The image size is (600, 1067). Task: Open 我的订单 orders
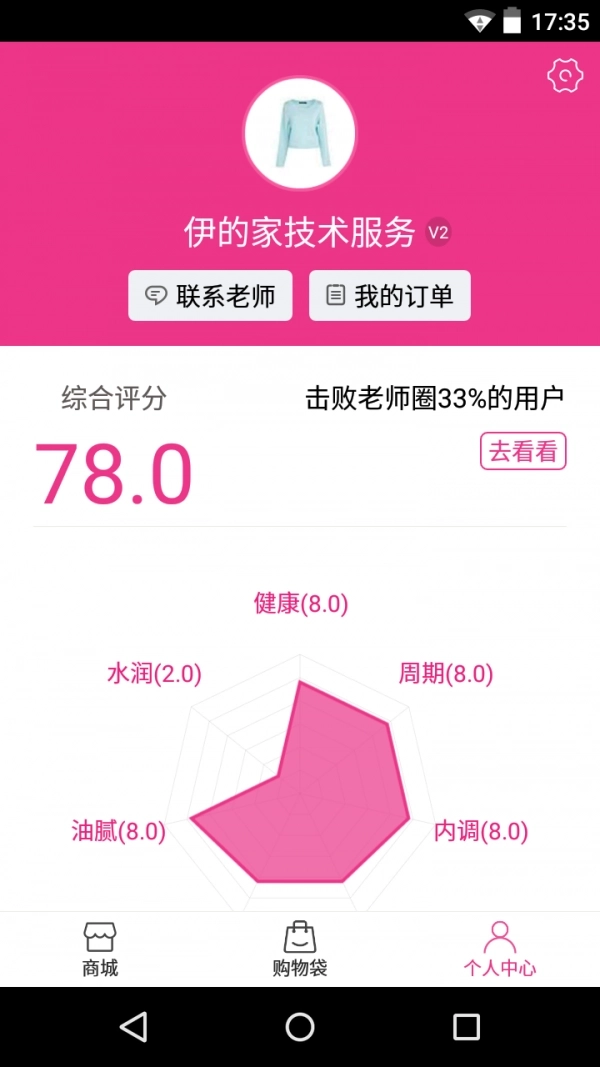pos(389,295)
